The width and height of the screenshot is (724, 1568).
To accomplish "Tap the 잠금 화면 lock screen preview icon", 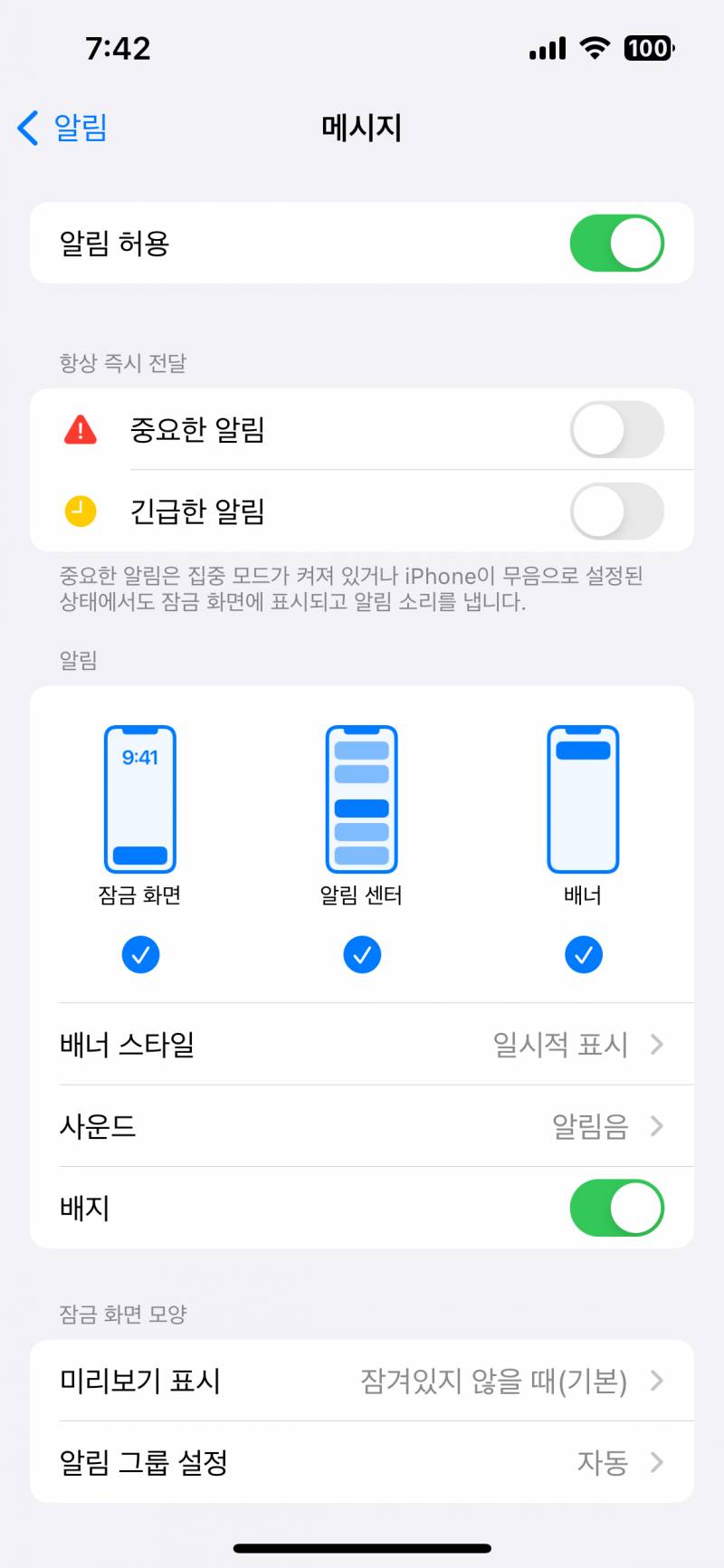I will [140, 799].
